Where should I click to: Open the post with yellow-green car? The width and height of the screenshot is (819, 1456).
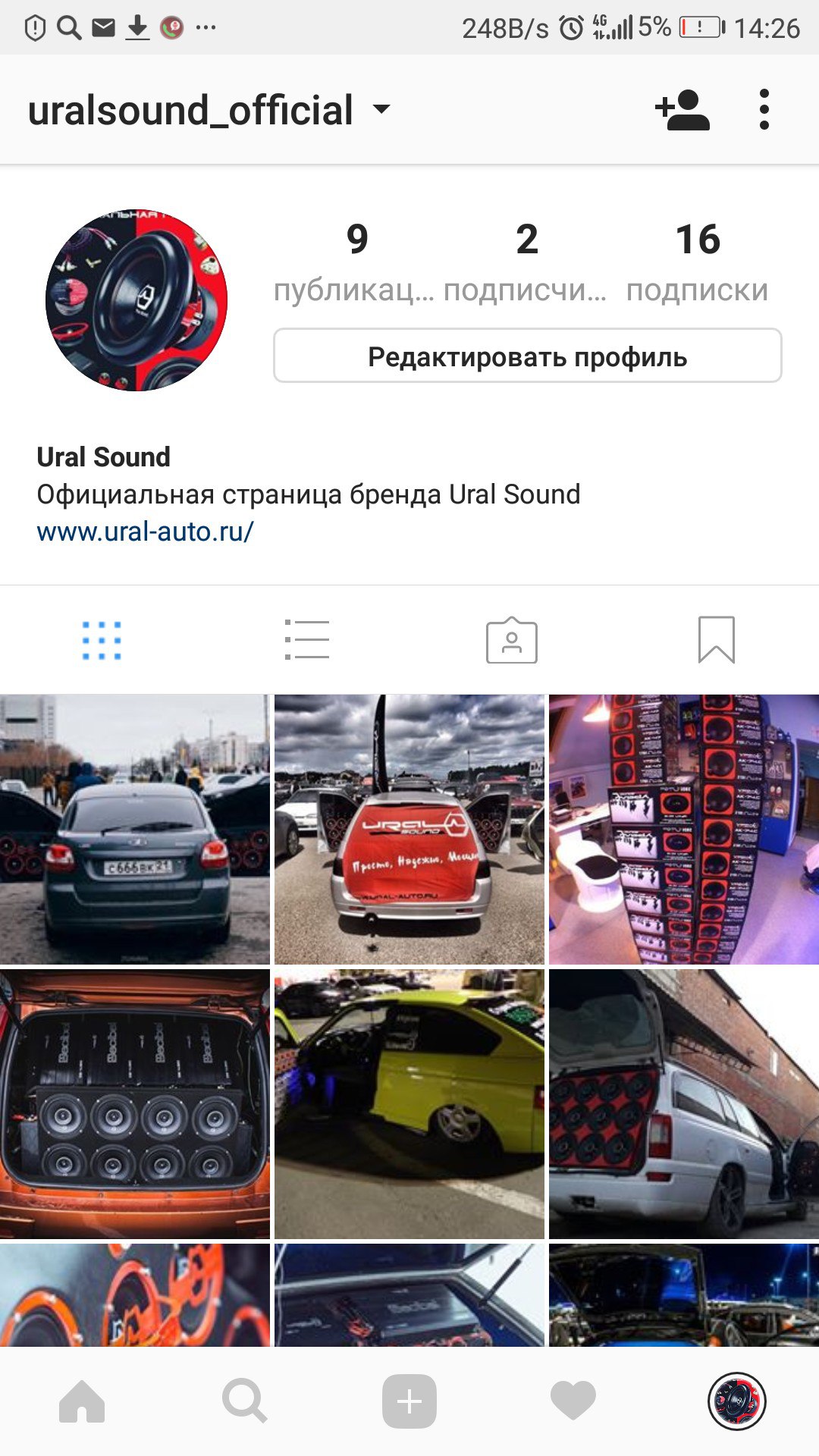pyautogui.click(x=409, y=1104)
